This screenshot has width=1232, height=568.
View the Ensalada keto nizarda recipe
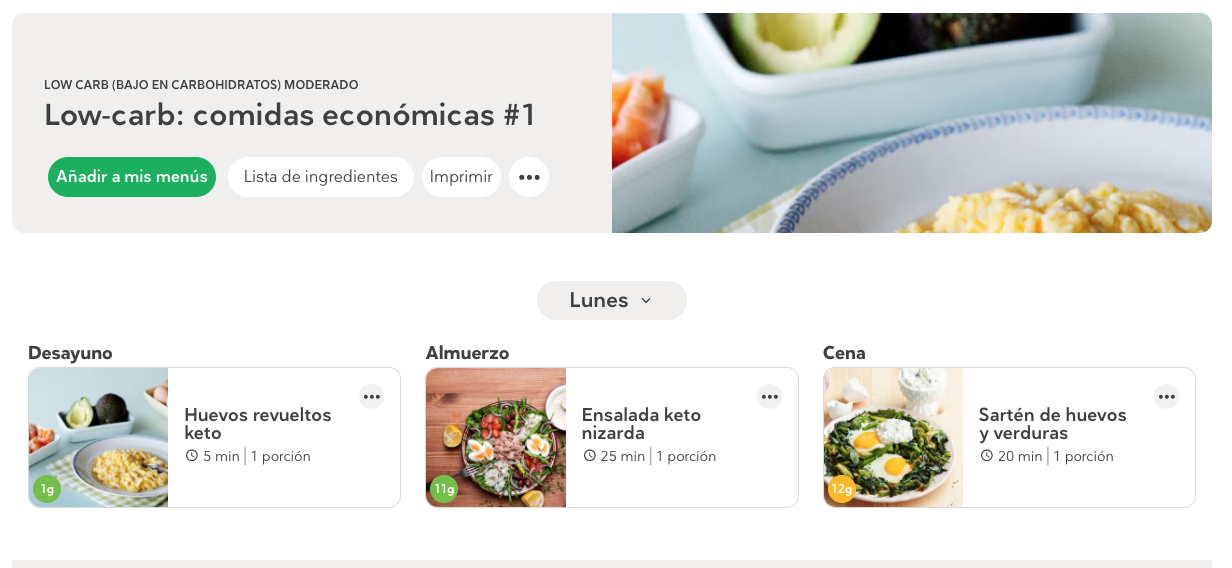tap(641, 424)
